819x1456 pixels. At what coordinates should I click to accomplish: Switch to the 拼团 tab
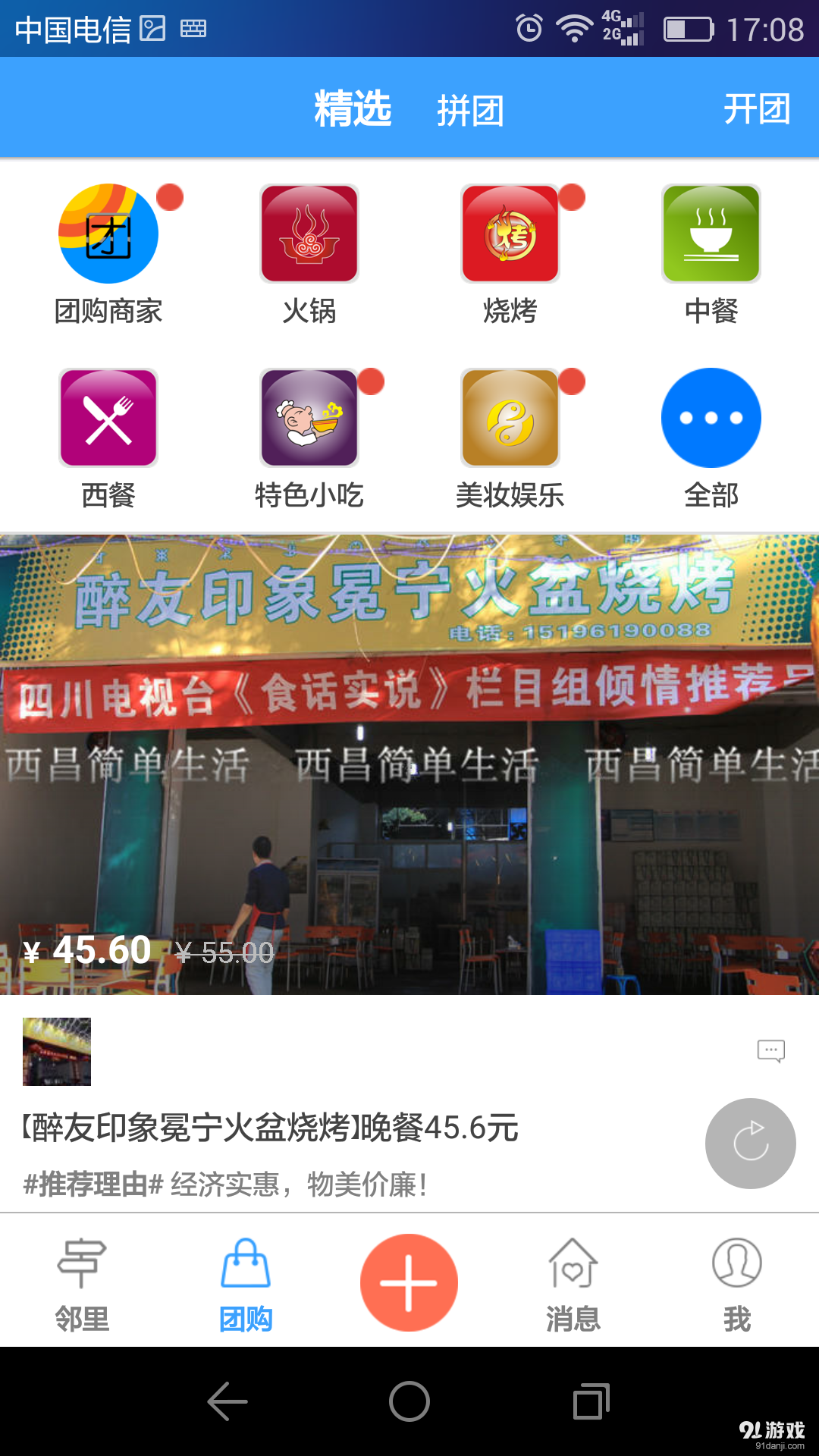pyautogui.click(x=472, y=108)
